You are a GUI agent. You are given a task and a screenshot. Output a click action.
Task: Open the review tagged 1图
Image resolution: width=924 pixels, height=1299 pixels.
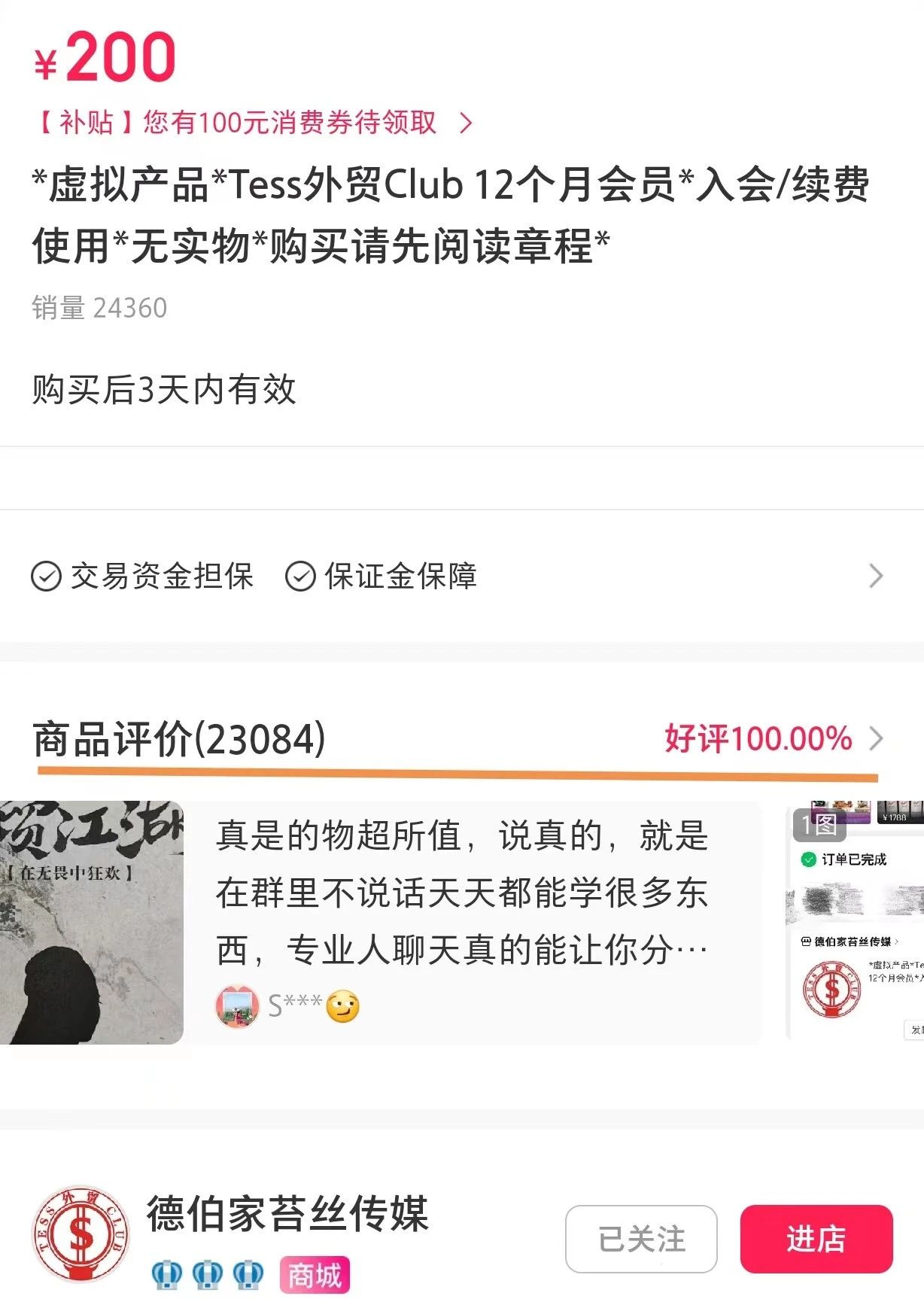855,921
